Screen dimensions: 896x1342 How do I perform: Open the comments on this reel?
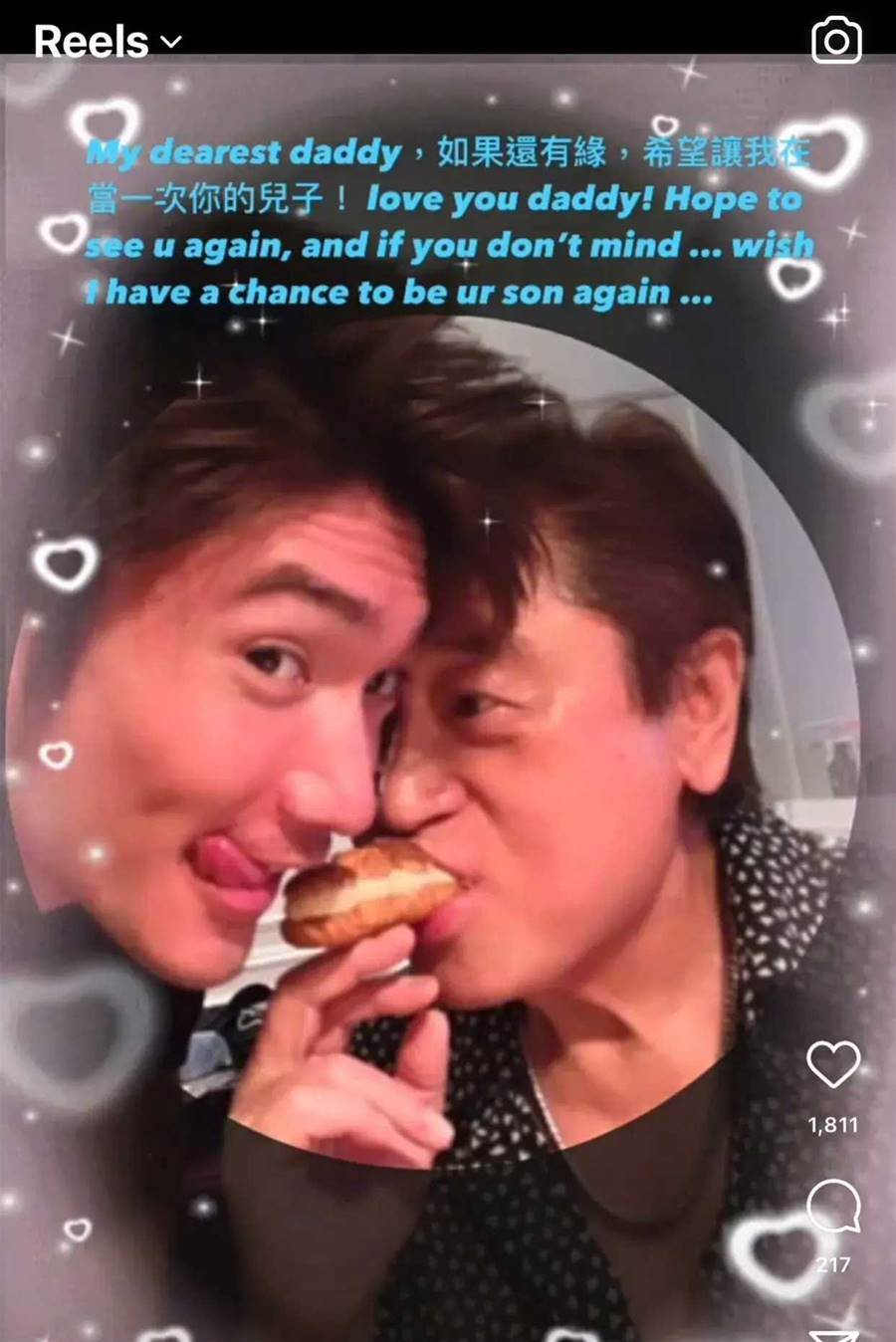(x=833, y=1207)
